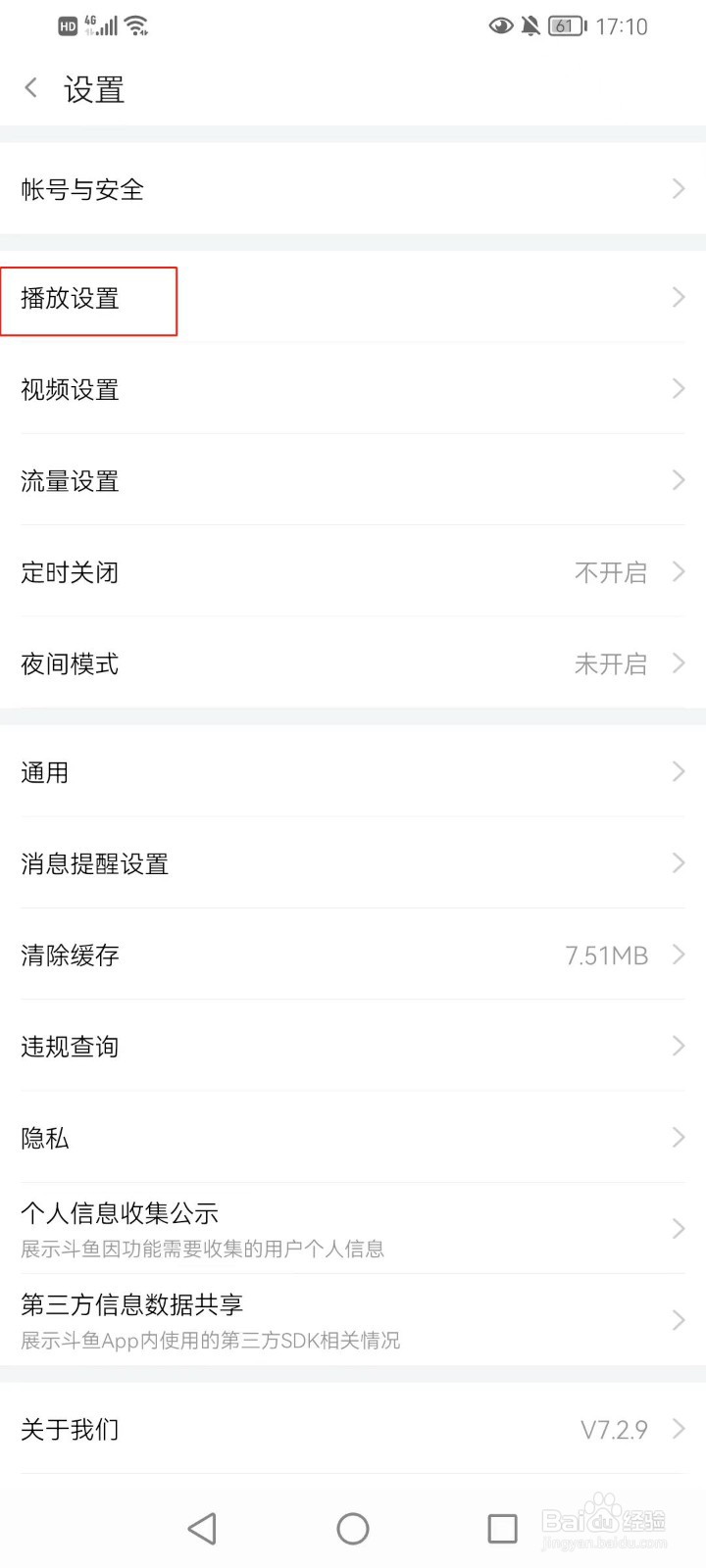The height and width of the screenshot is (1568, 706).
Task: Open 消息提醒设置 via its arrow
Action: (x=678, y=863)
